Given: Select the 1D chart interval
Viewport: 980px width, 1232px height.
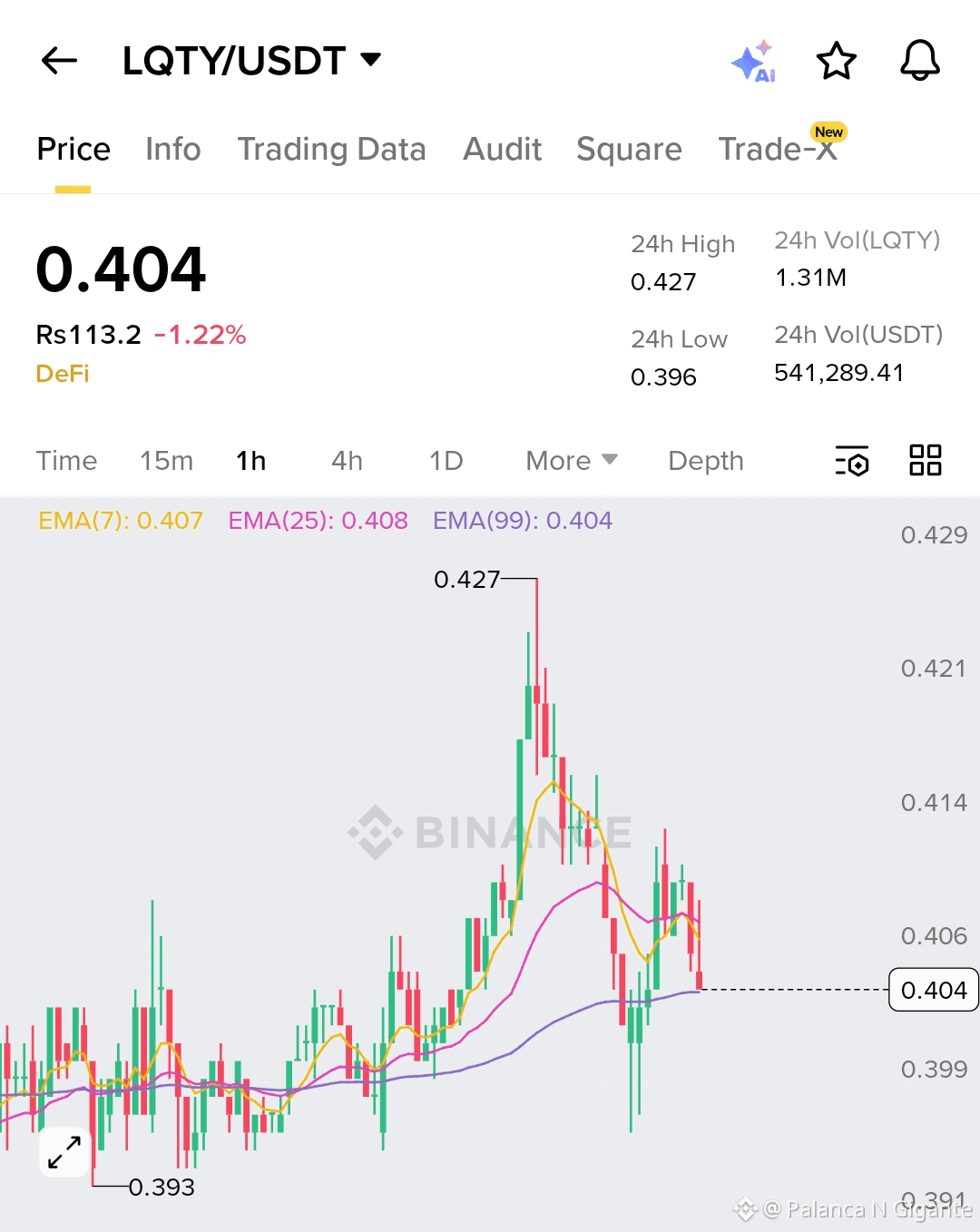Looking at the screenshot, I should click(x=446, y=461).
